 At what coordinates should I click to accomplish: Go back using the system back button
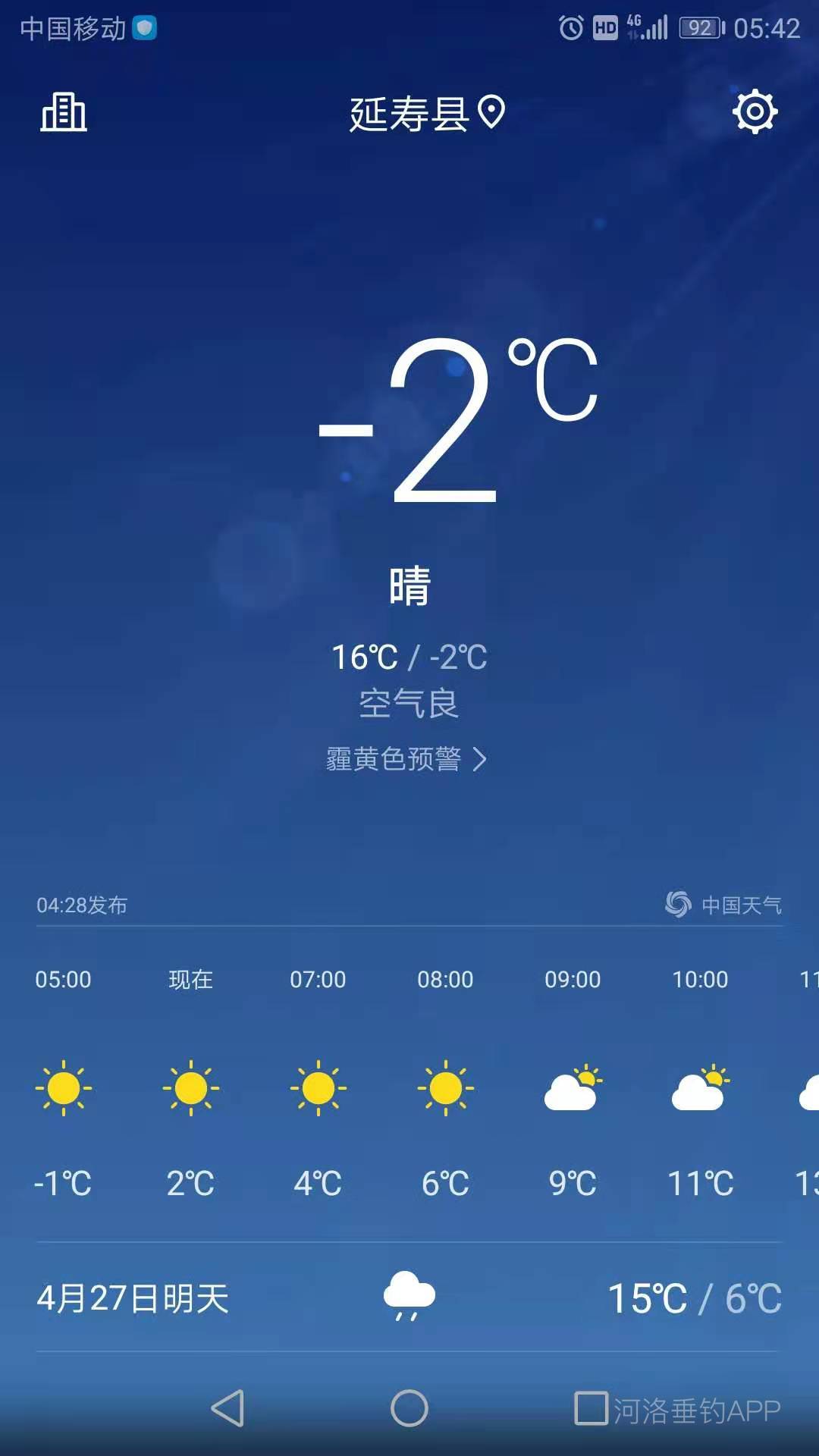227,1409
